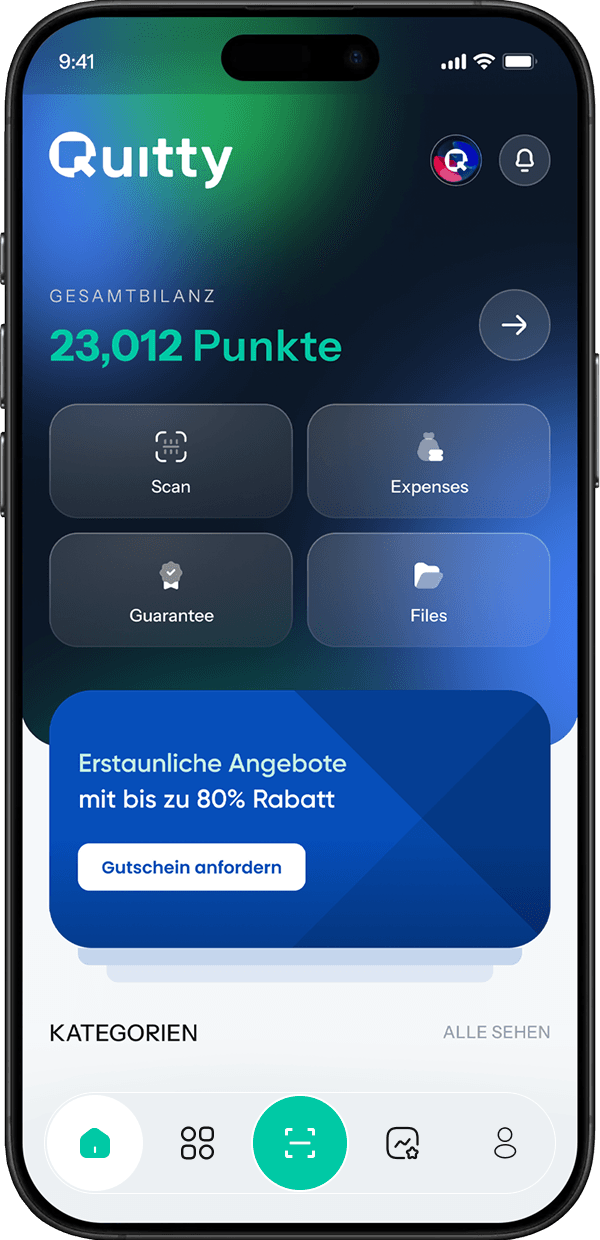Switch to the four-squares categories tab
The image size is (600, 1240).
click(x=197, y=1142)
